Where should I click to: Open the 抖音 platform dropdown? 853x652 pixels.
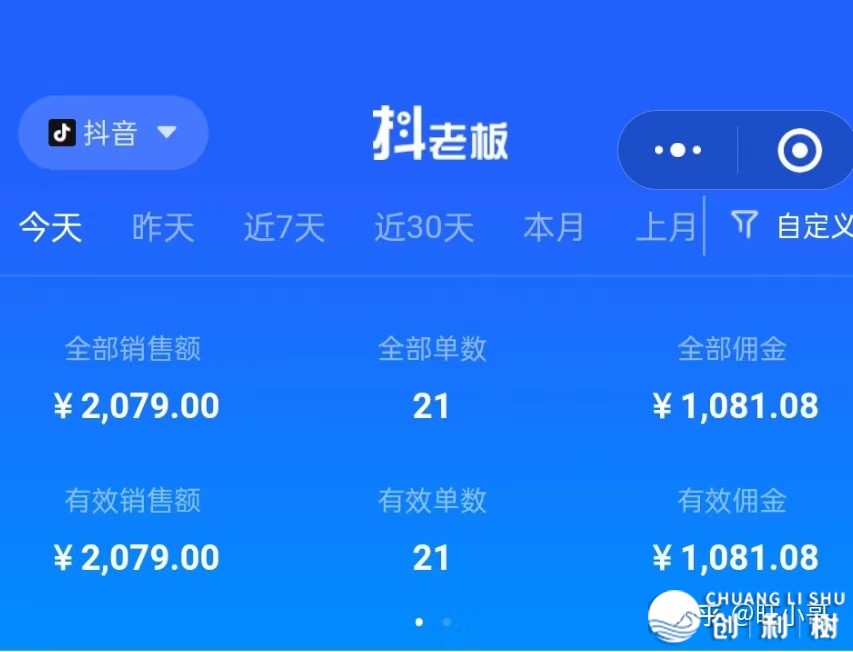pos(113,133)
